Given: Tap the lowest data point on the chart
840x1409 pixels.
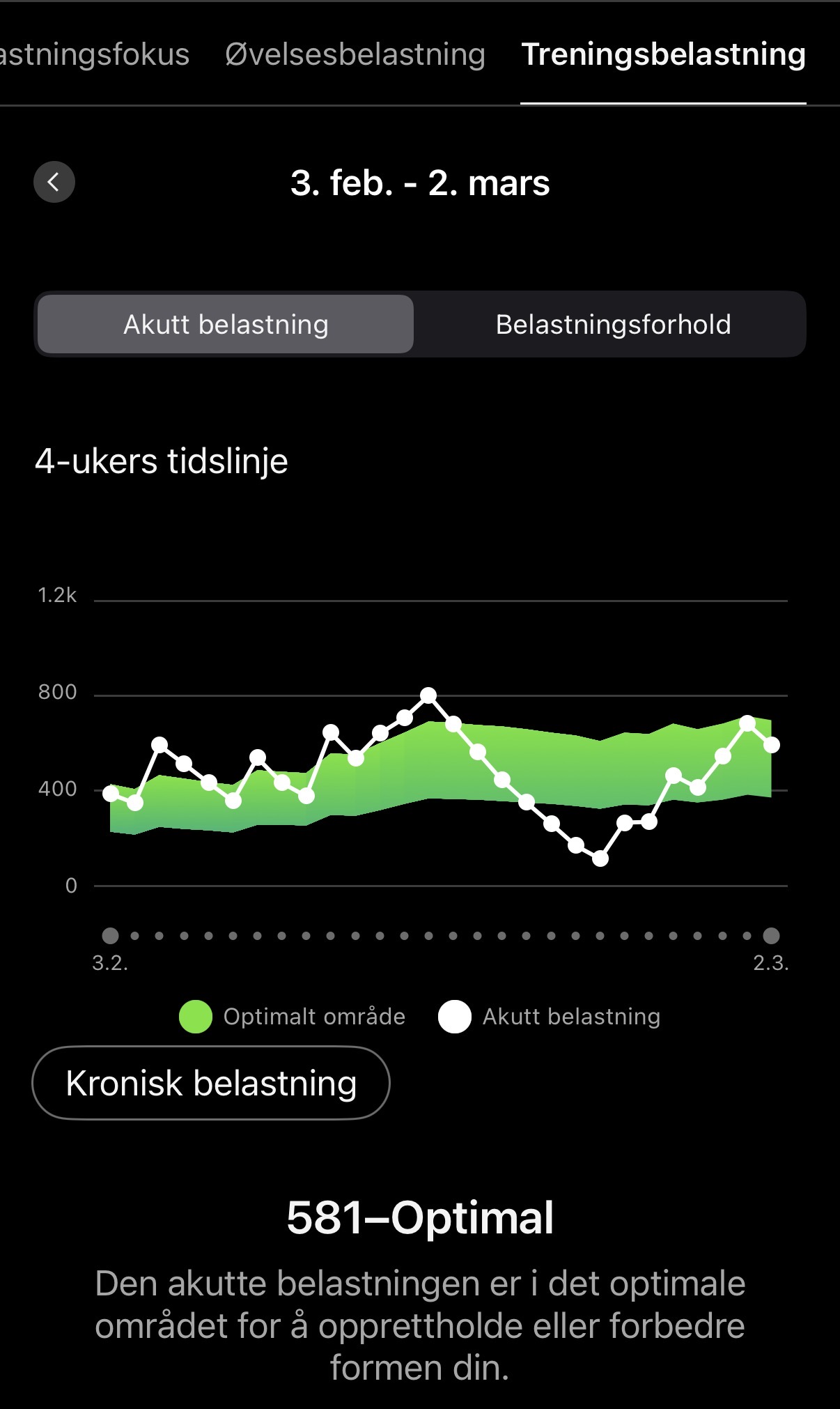Looking at the screenshot, I should (x=600, y=859).
